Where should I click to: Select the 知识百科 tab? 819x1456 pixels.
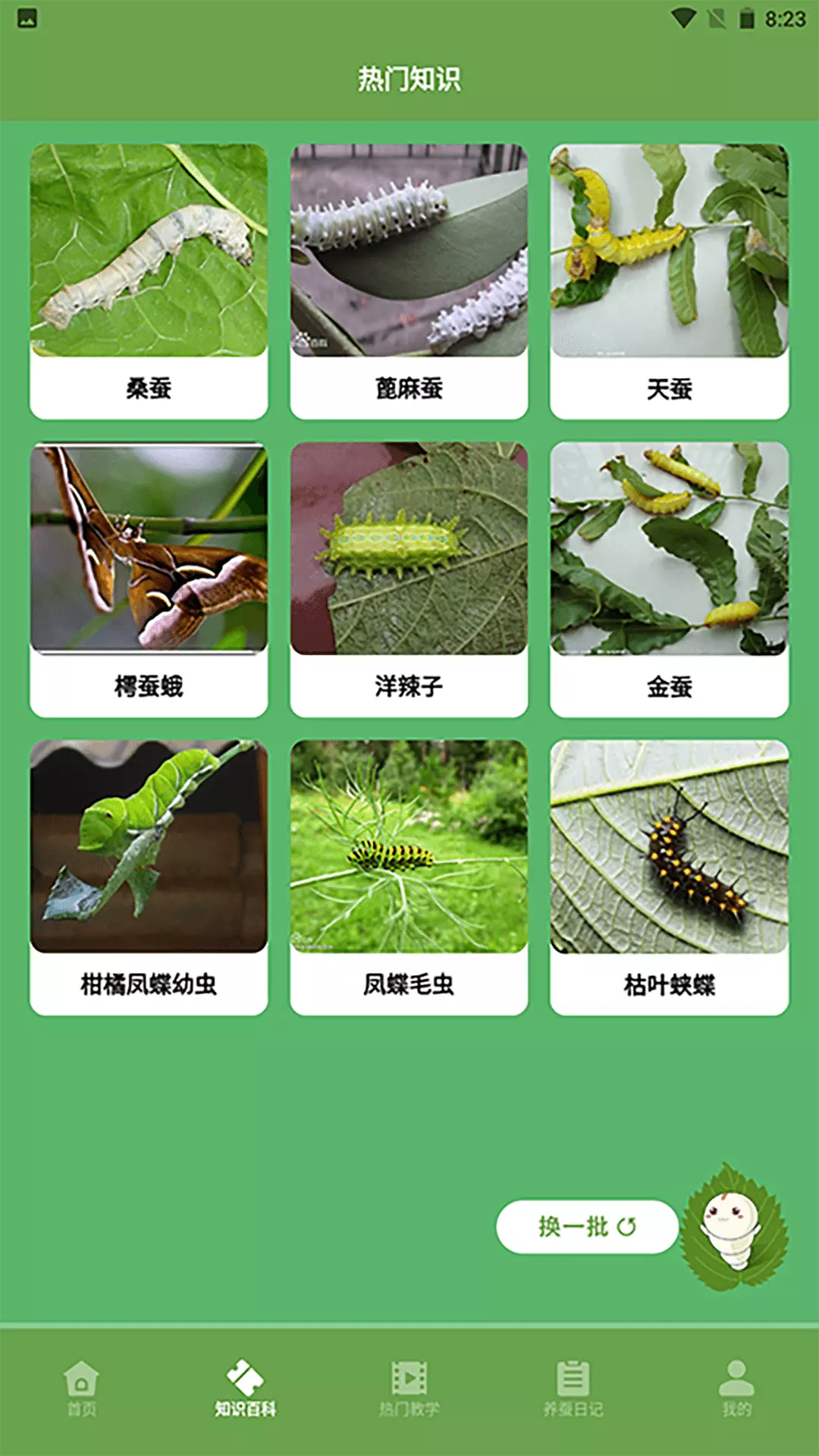click(245, 1389)
